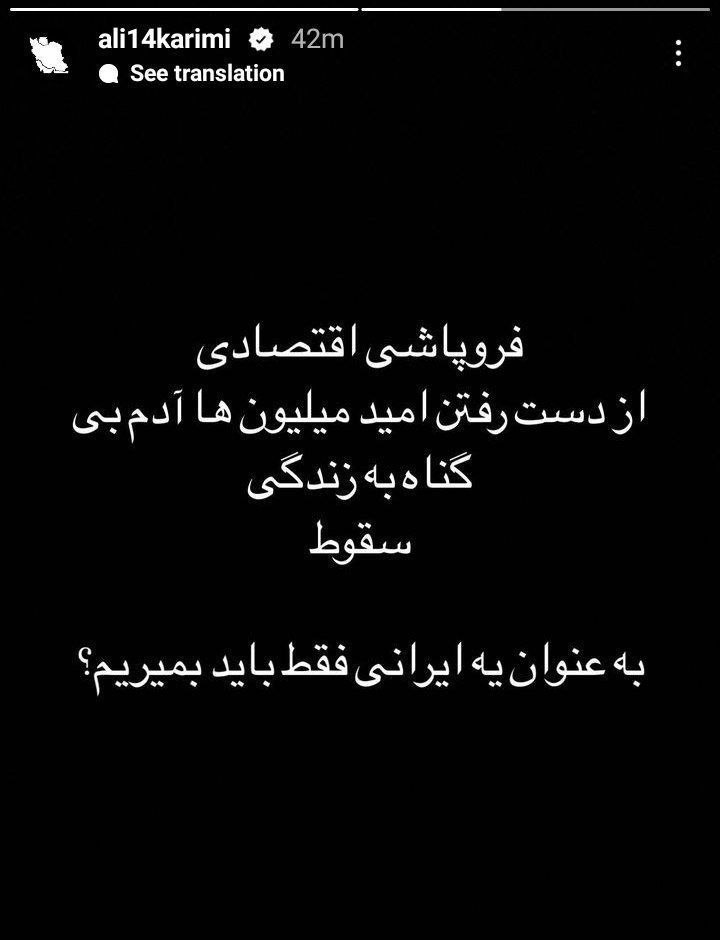720x940 pixels.
Task: Tap See translation for this story
Action: point(206,73)
